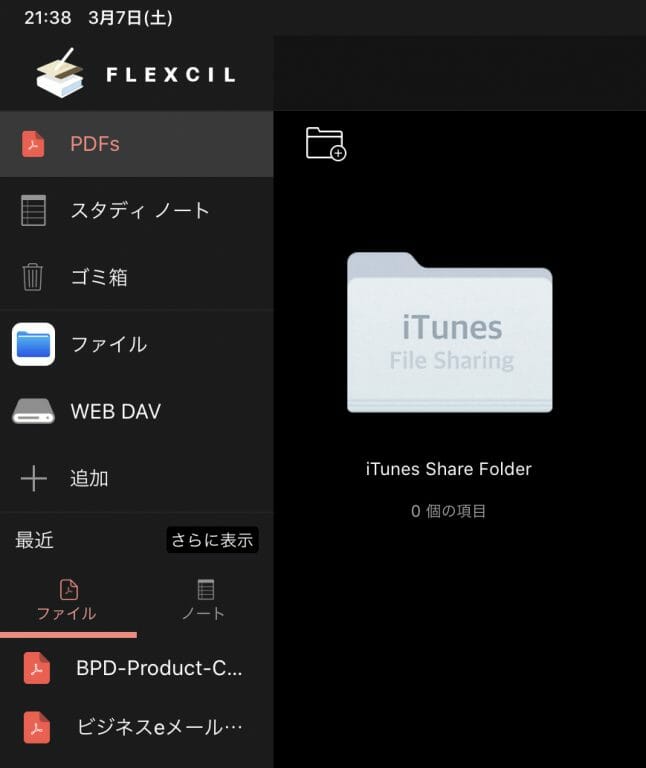This screenshot has height=768, width=646.
Task: Switch to the recent ファイル tab
Action: (67, 600)
